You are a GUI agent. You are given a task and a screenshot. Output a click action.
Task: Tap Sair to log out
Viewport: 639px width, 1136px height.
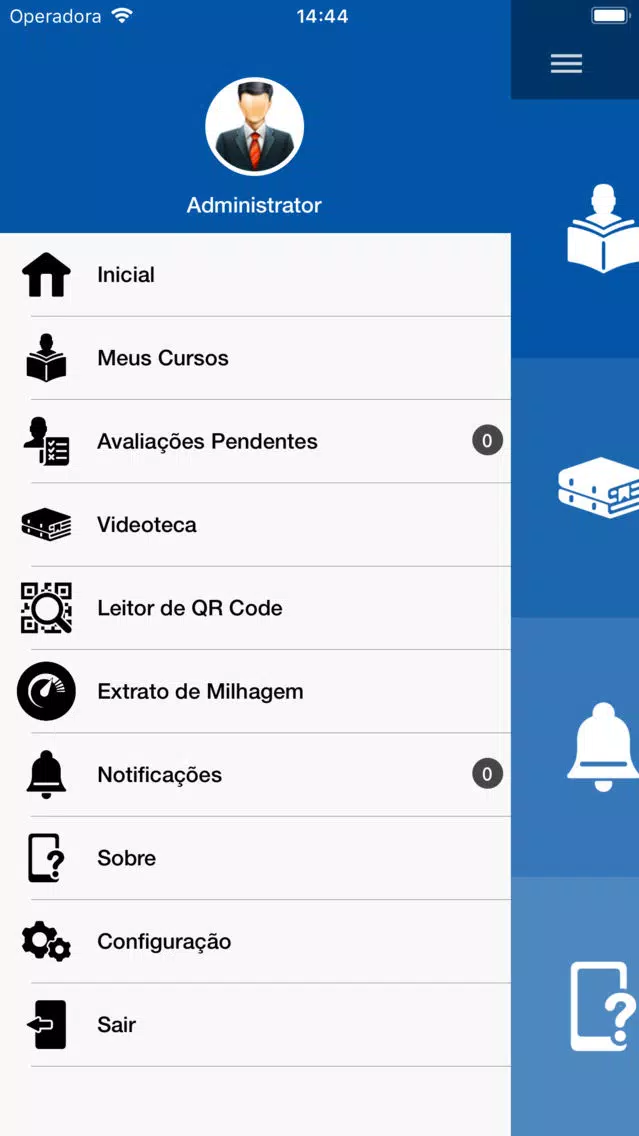point(255,1024)
